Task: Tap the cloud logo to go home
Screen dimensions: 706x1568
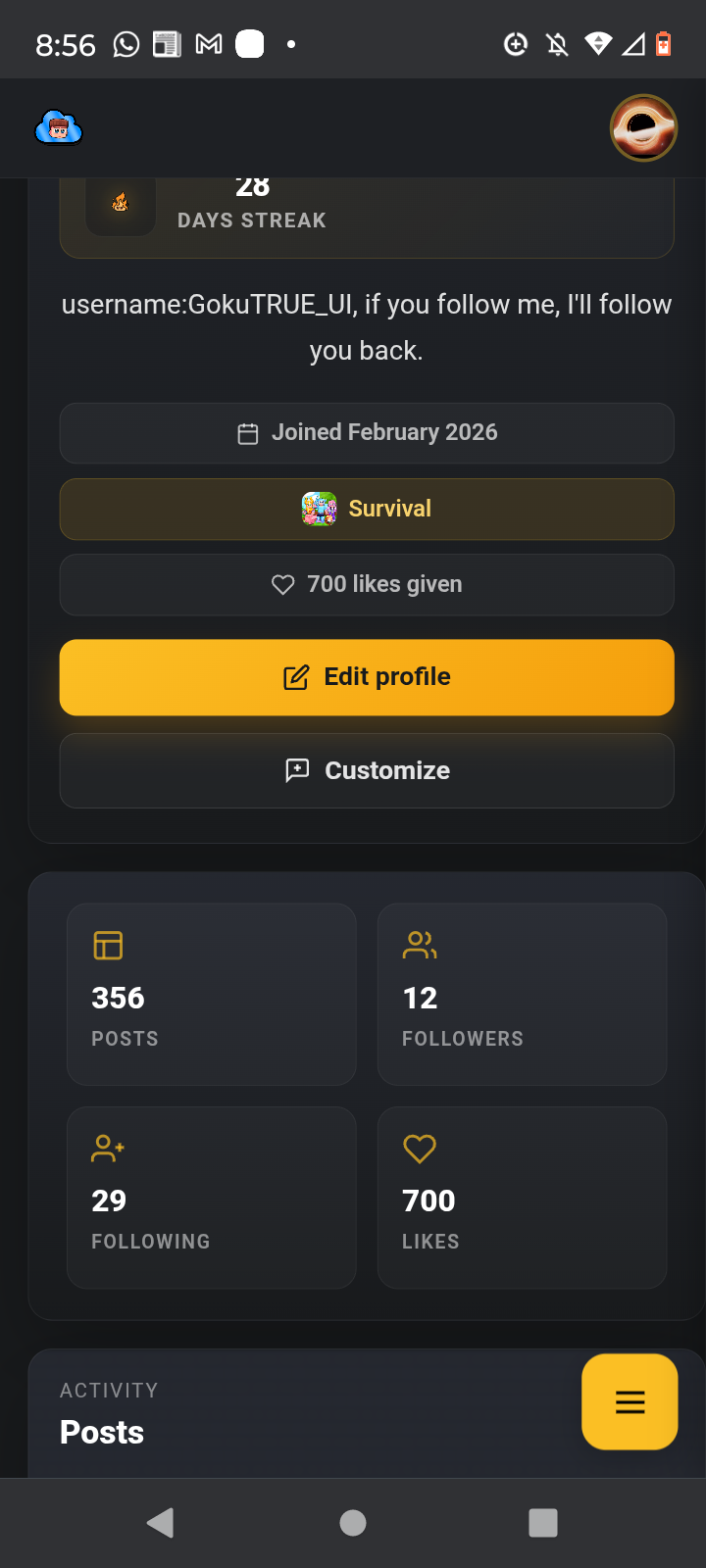Action: point(59,127)
